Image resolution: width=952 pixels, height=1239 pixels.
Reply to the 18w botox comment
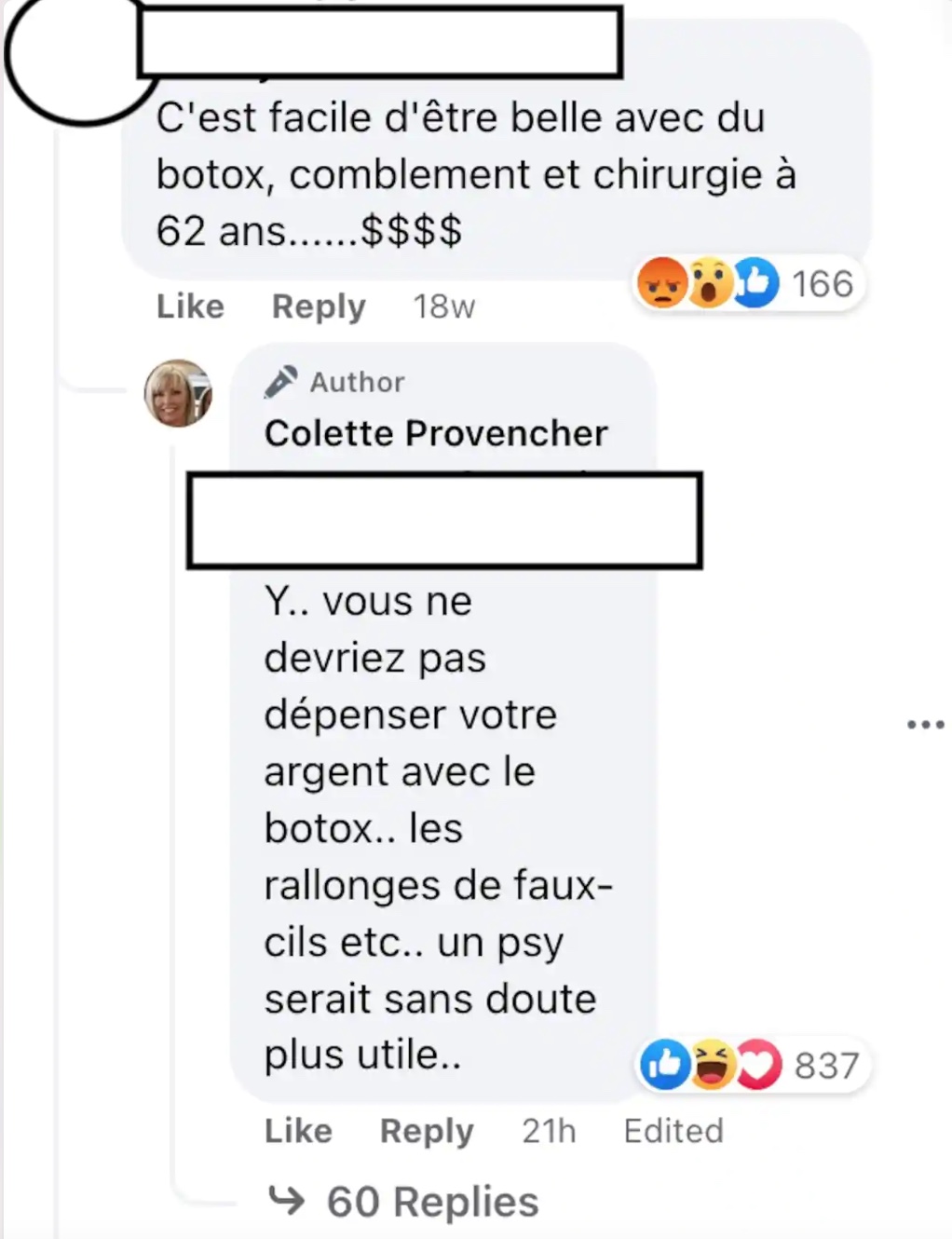click(x=319, y=306)
